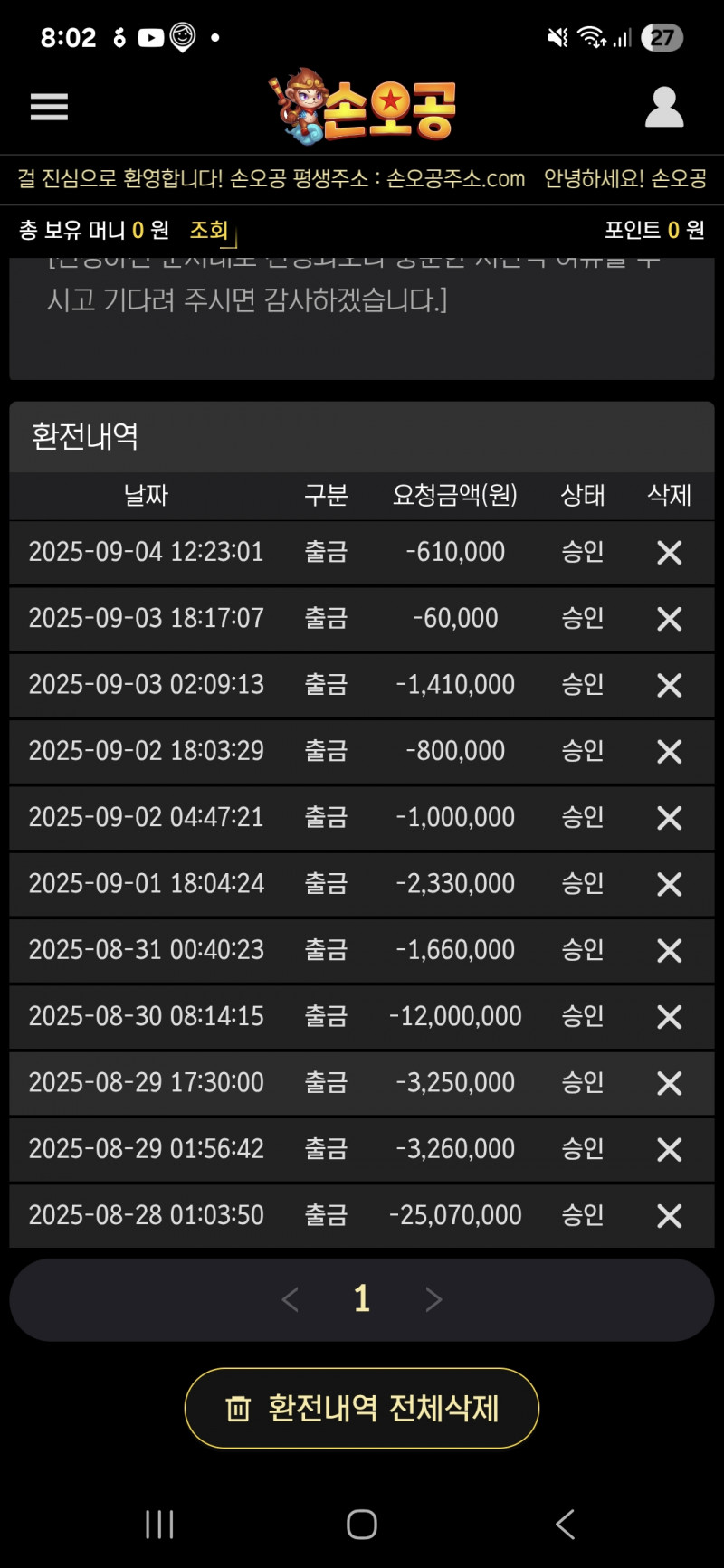Remove the -1,000,000 withdrawal entry

point(669,818)
